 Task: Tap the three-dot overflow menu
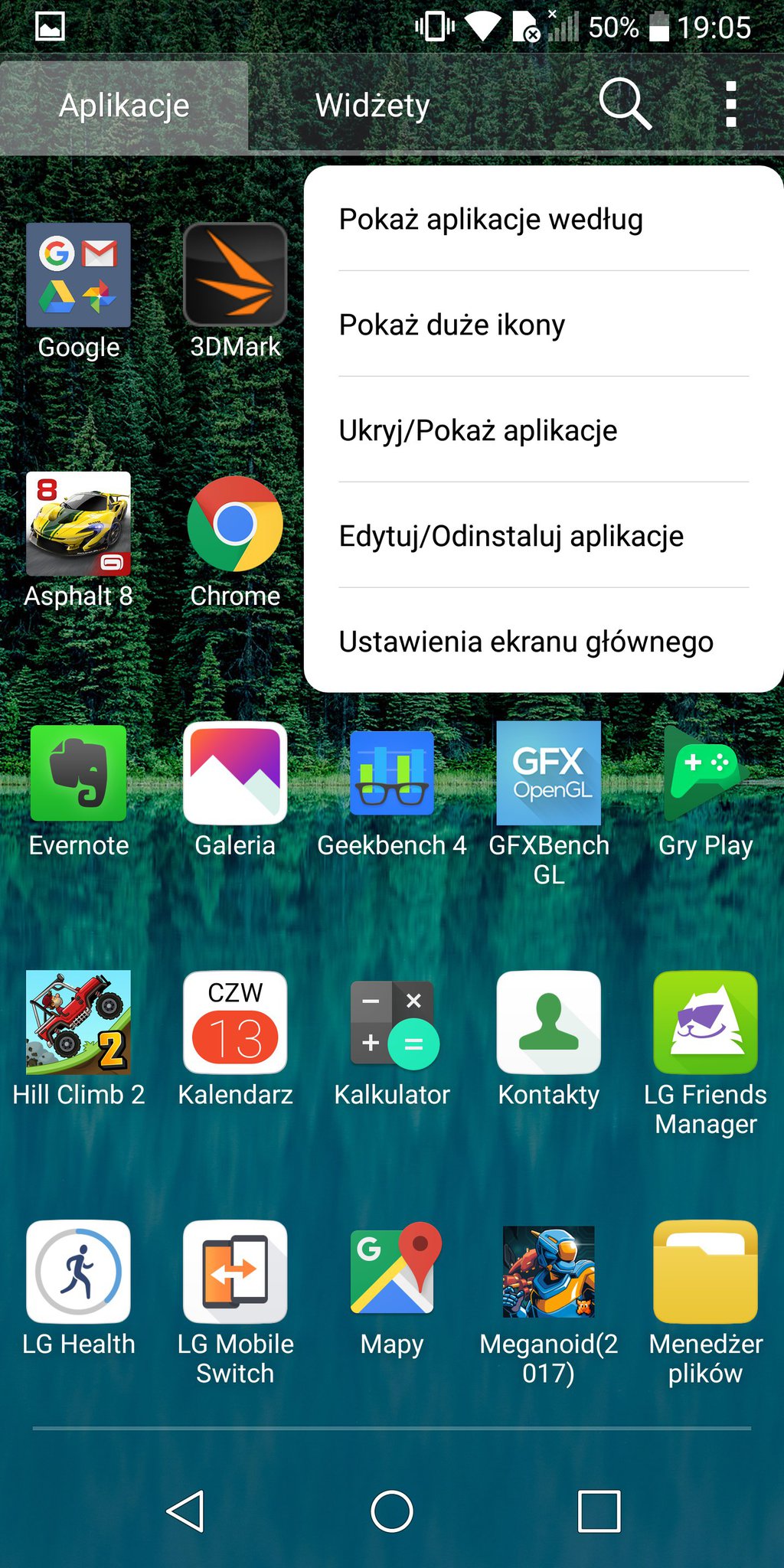point(730,104)
